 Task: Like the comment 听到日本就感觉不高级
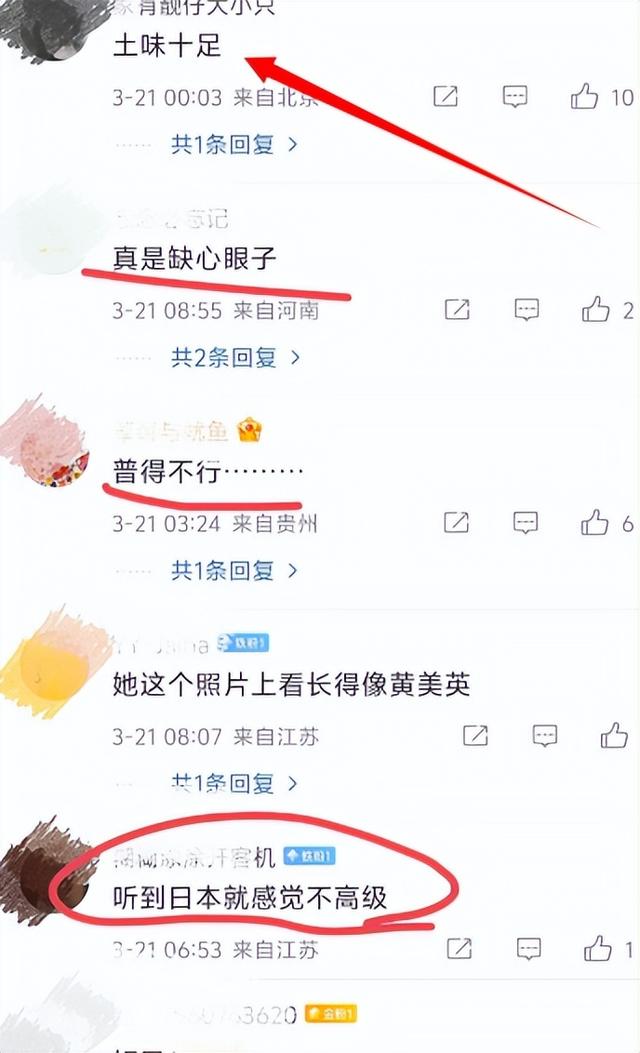(597, 948)
